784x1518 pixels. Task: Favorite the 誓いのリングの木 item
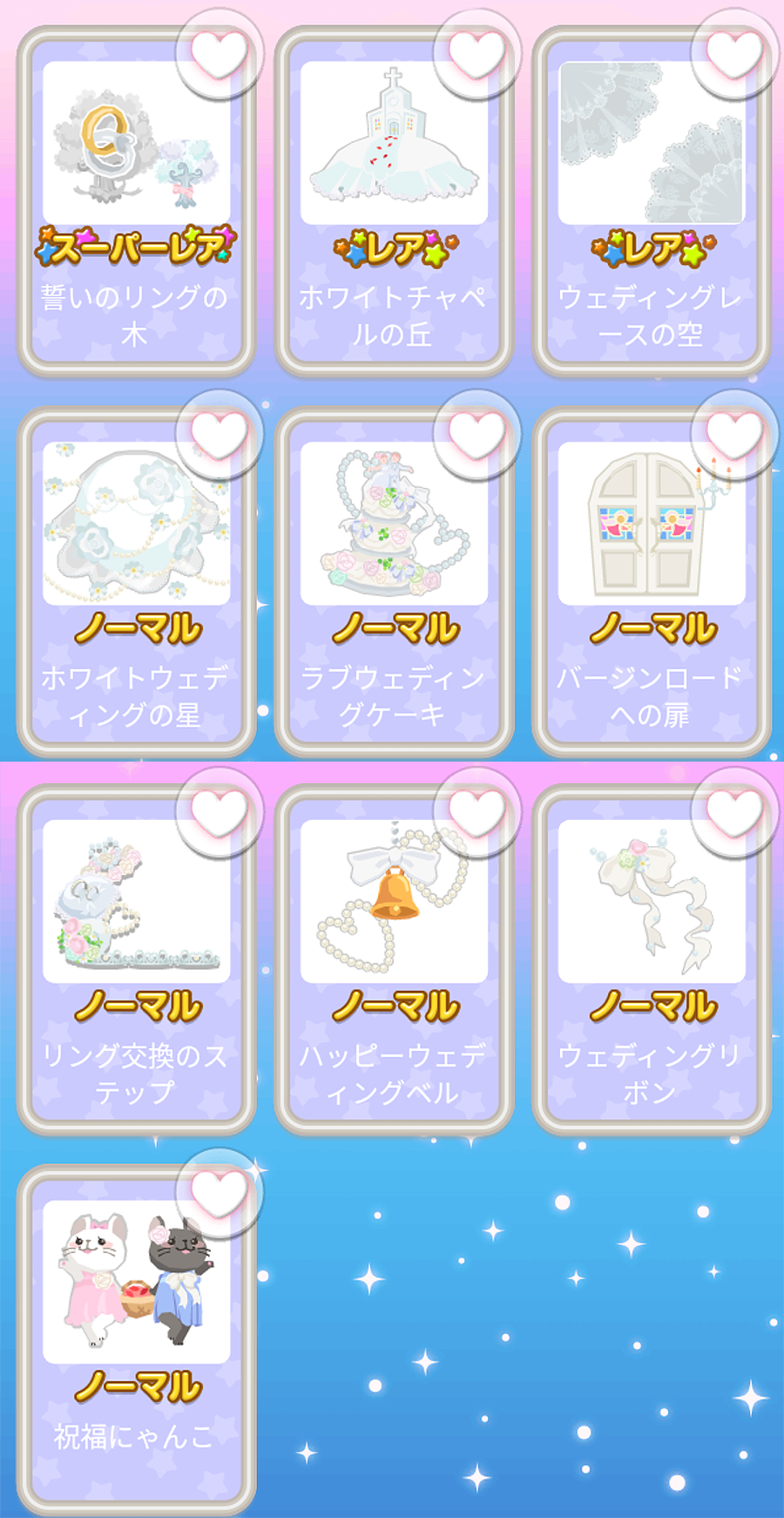pos(219,54)
